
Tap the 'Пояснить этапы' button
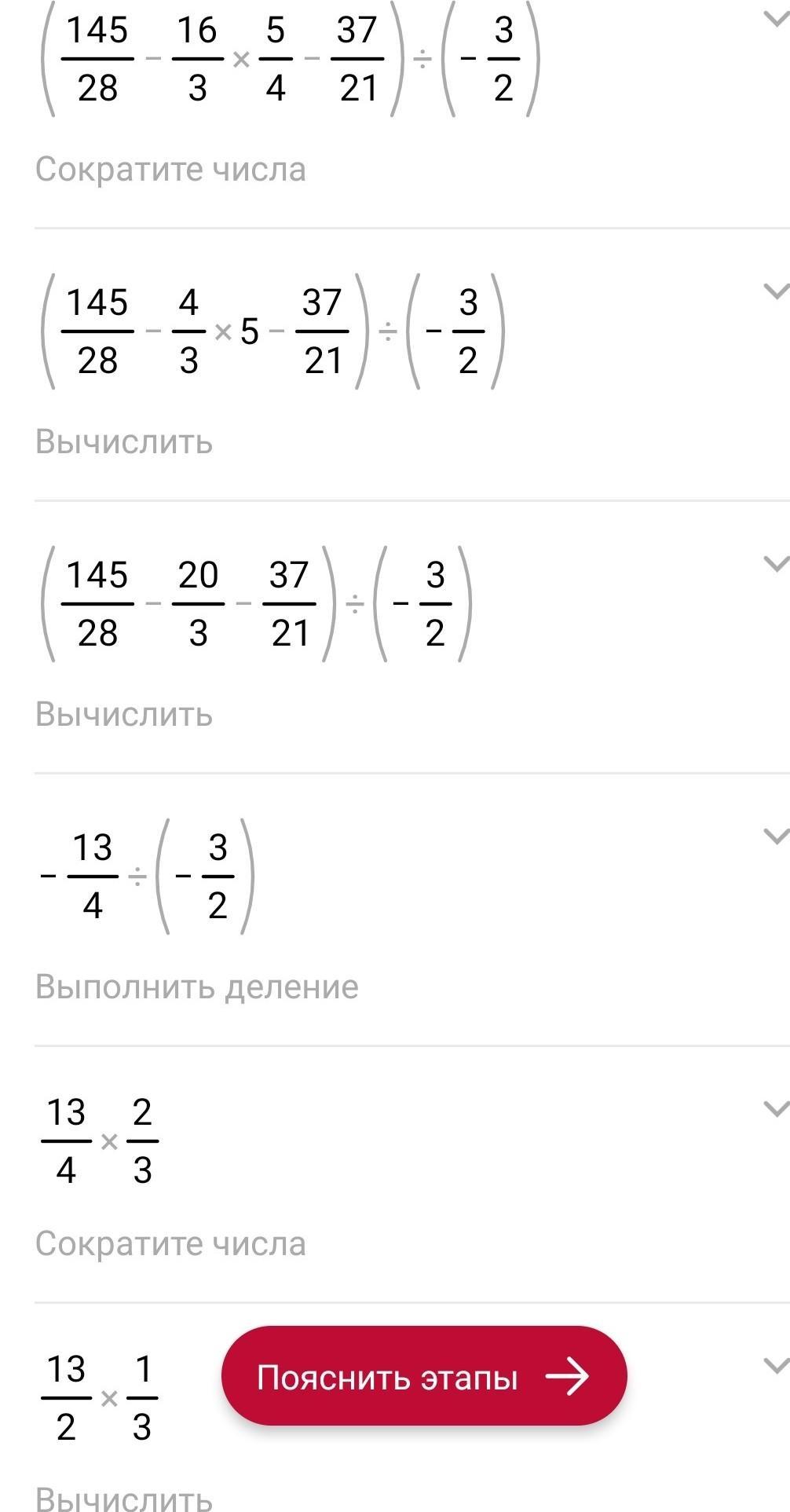point(424,1376)
